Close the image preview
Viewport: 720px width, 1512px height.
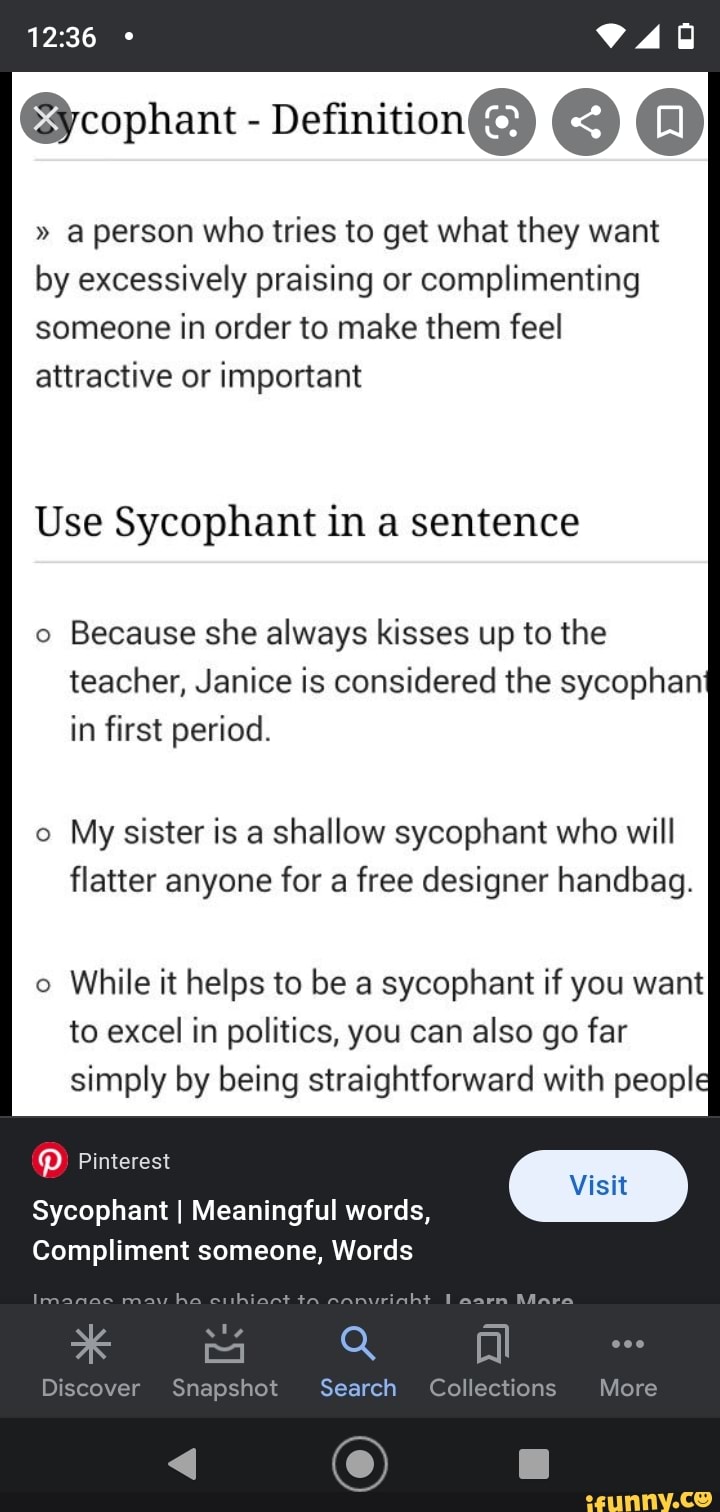pyautogui.click(x=46, y=118)
